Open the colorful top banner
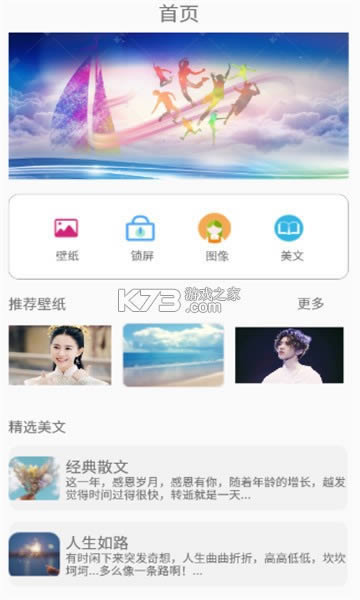 (x=178, y=106)
